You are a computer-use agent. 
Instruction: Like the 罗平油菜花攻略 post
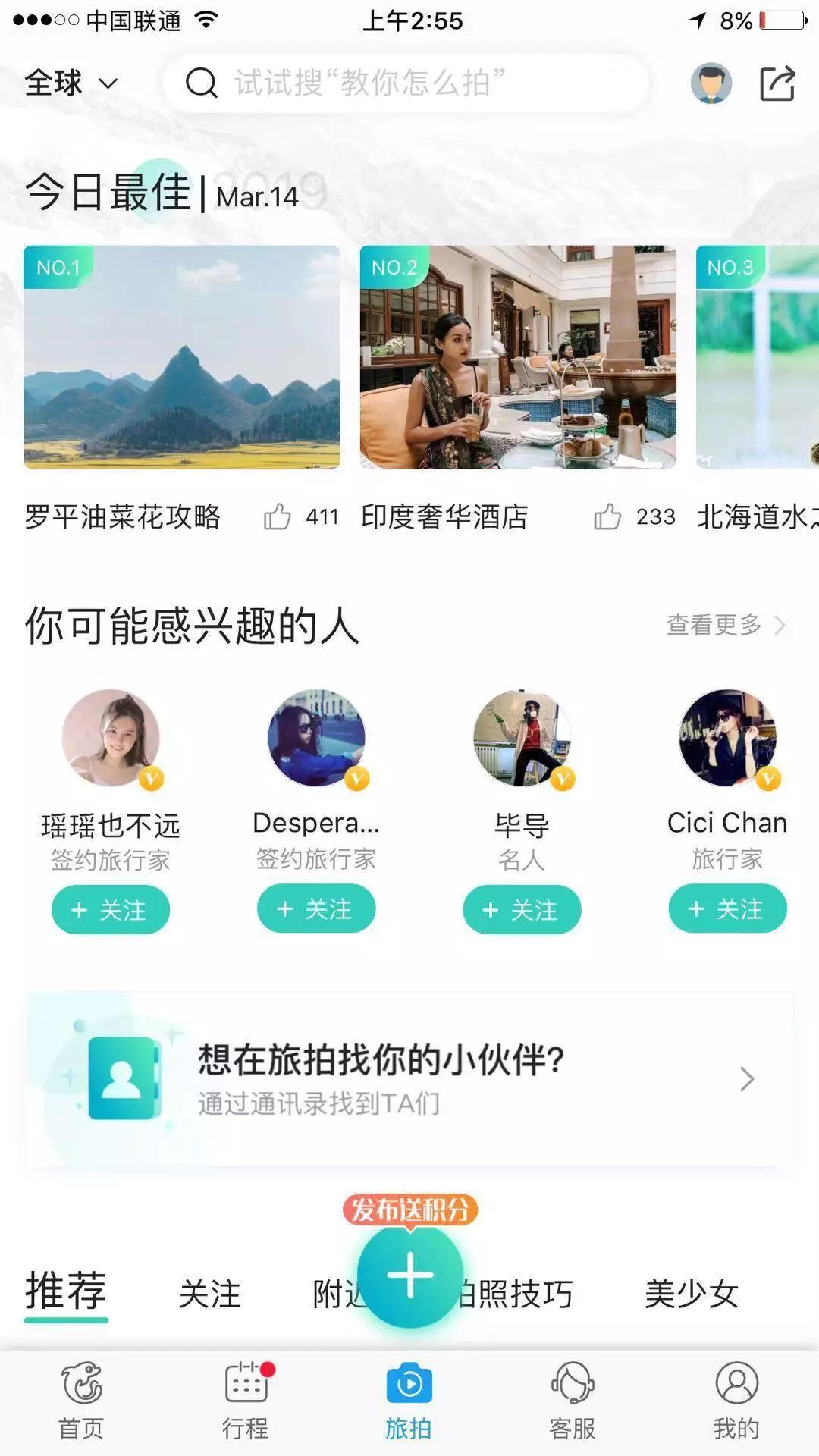pos(278,517)
